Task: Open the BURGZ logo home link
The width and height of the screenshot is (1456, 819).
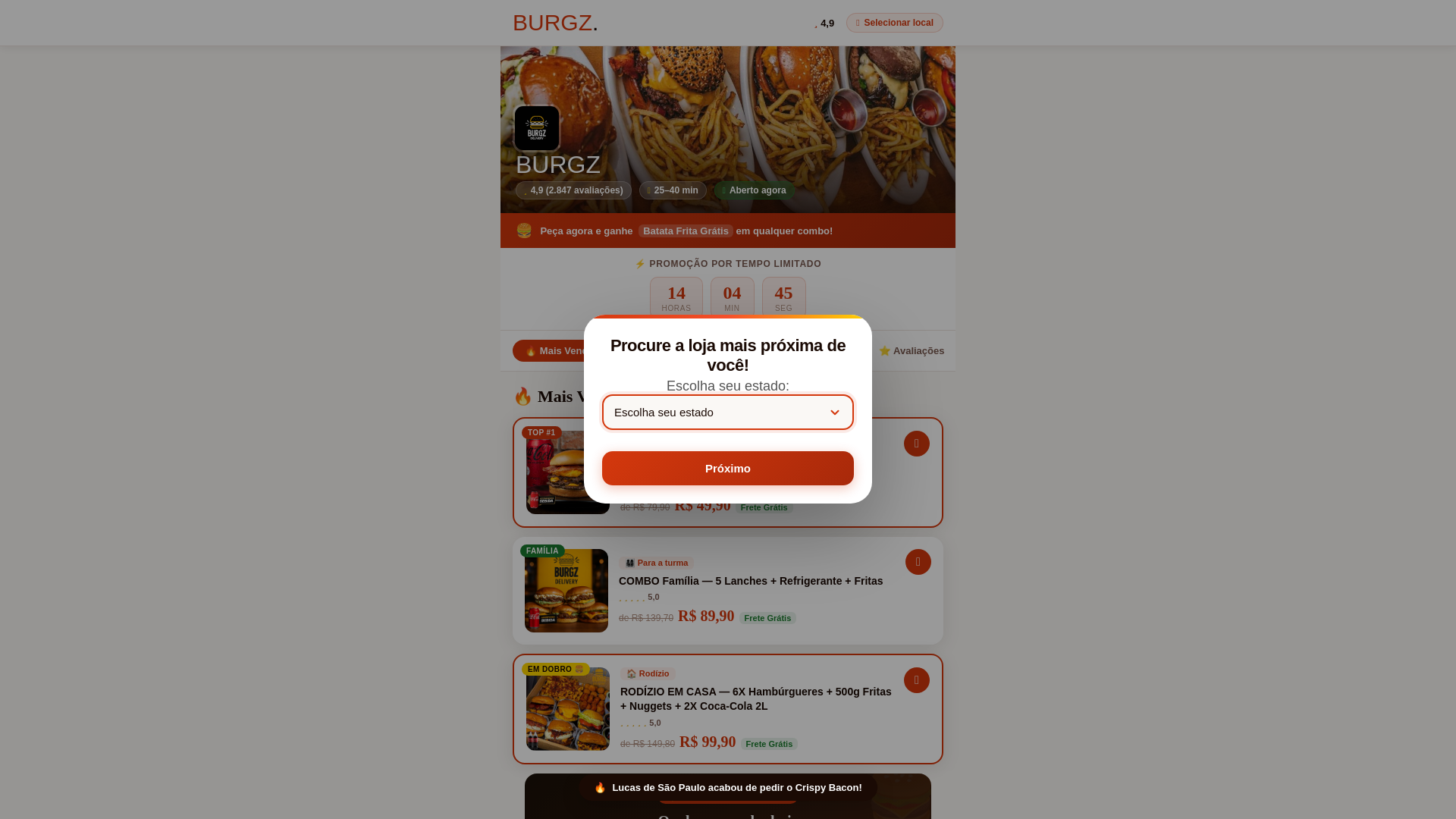Action: (554, 23)
